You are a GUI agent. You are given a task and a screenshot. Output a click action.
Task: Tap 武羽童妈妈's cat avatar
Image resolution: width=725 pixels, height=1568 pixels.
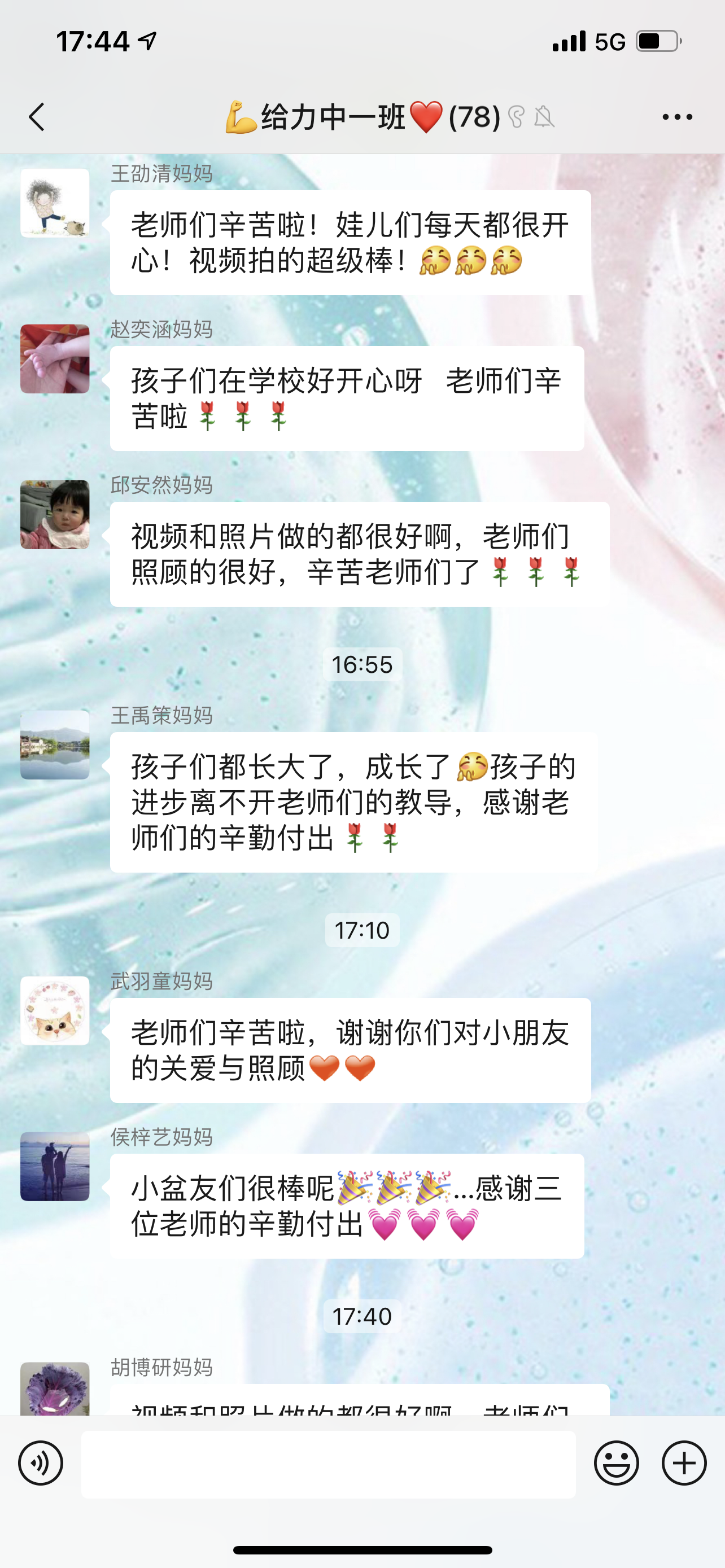click(x=55, y=1010)
